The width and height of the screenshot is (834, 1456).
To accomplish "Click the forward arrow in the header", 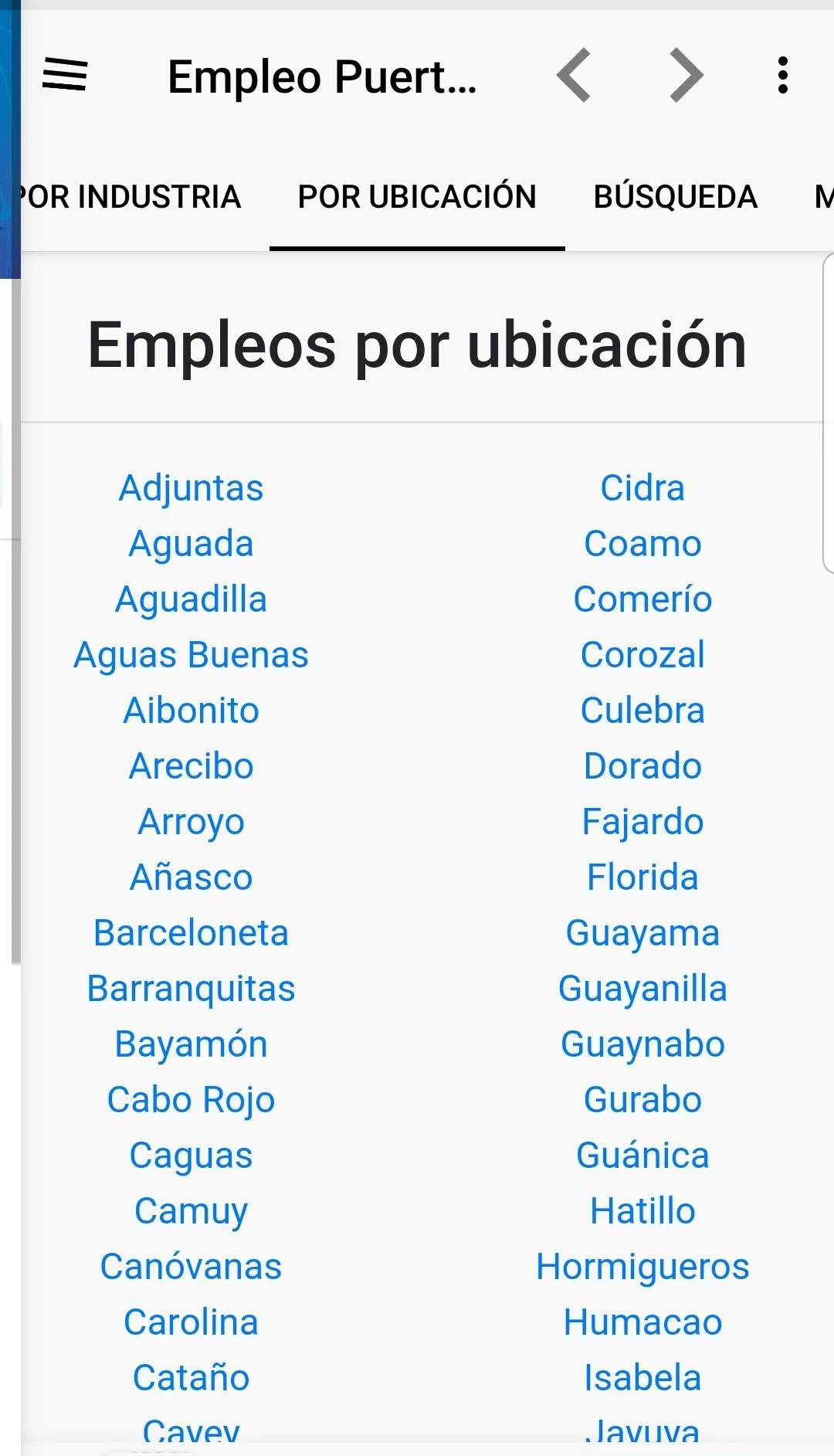I will click(686, 75).
